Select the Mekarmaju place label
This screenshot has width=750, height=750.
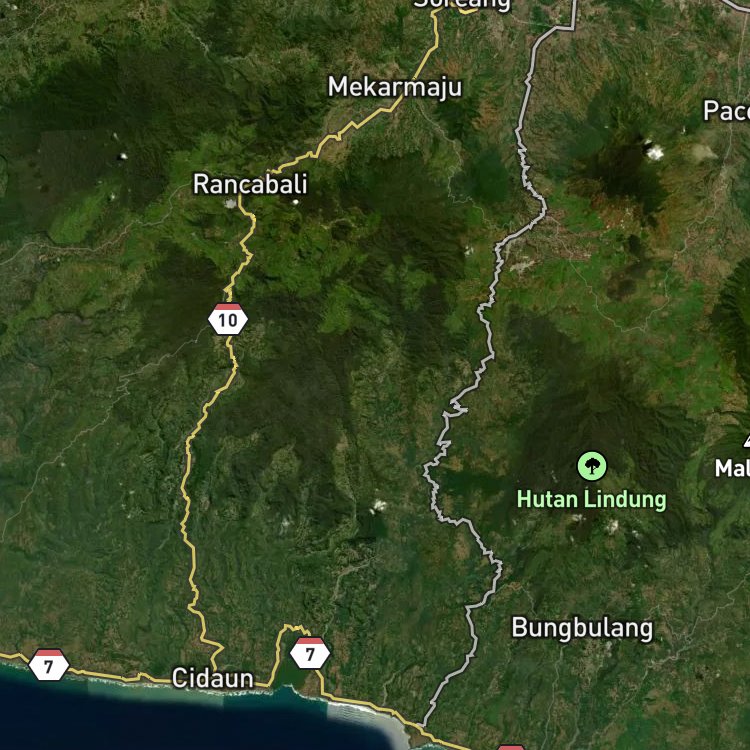[x=395, y=88]
